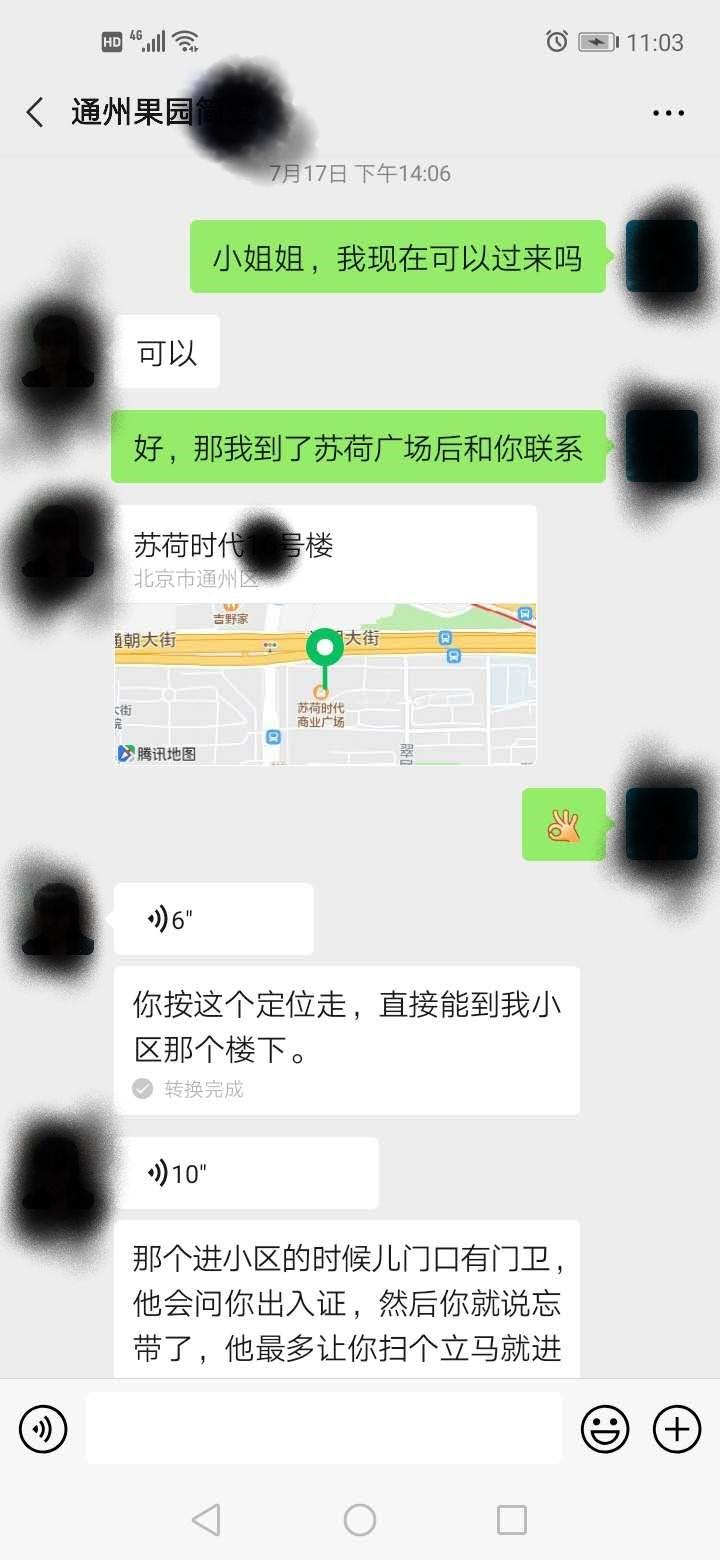Image resolution: width=720 pixels, height=1560 pixels.
Task: Tap the message text field
Action: coord(323,1428)
